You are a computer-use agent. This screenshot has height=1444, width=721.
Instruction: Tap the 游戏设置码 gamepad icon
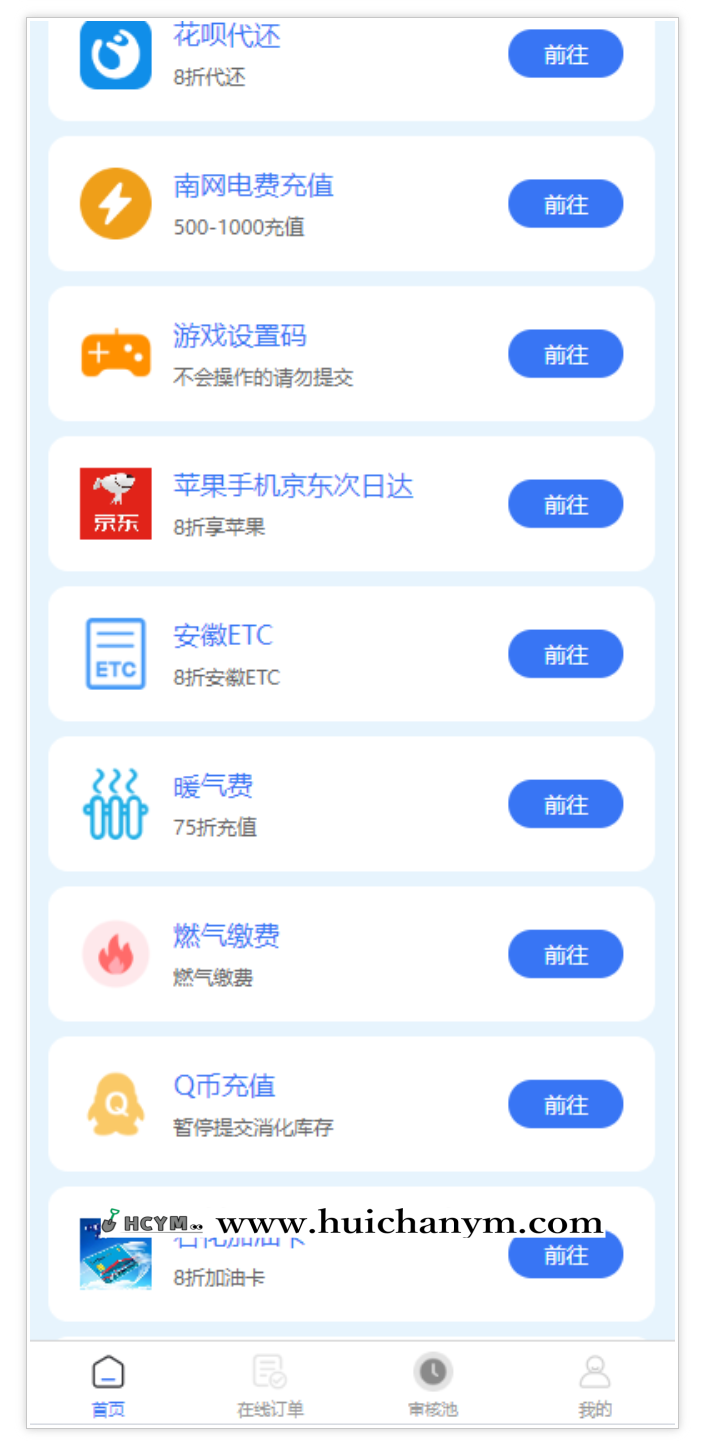[115, 353]
